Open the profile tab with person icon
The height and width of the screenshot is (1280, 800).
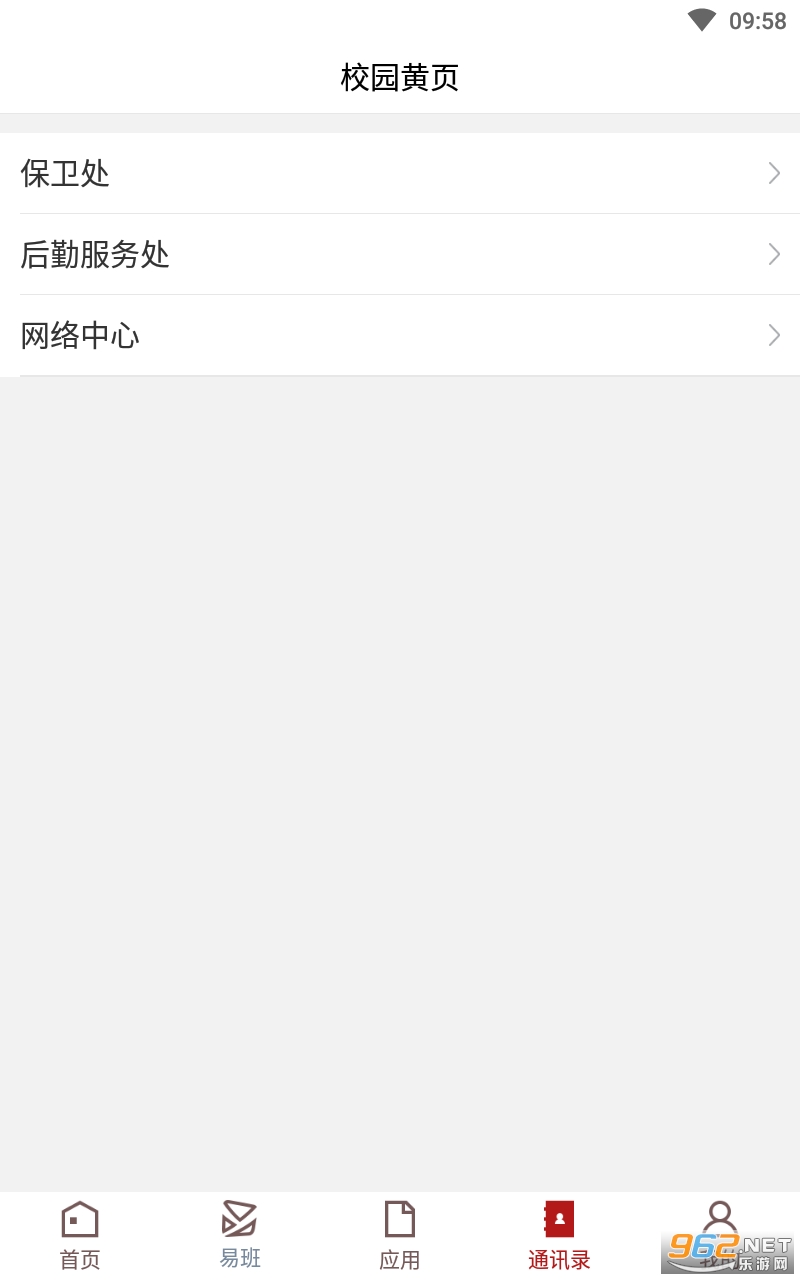tap(720, 1236)
